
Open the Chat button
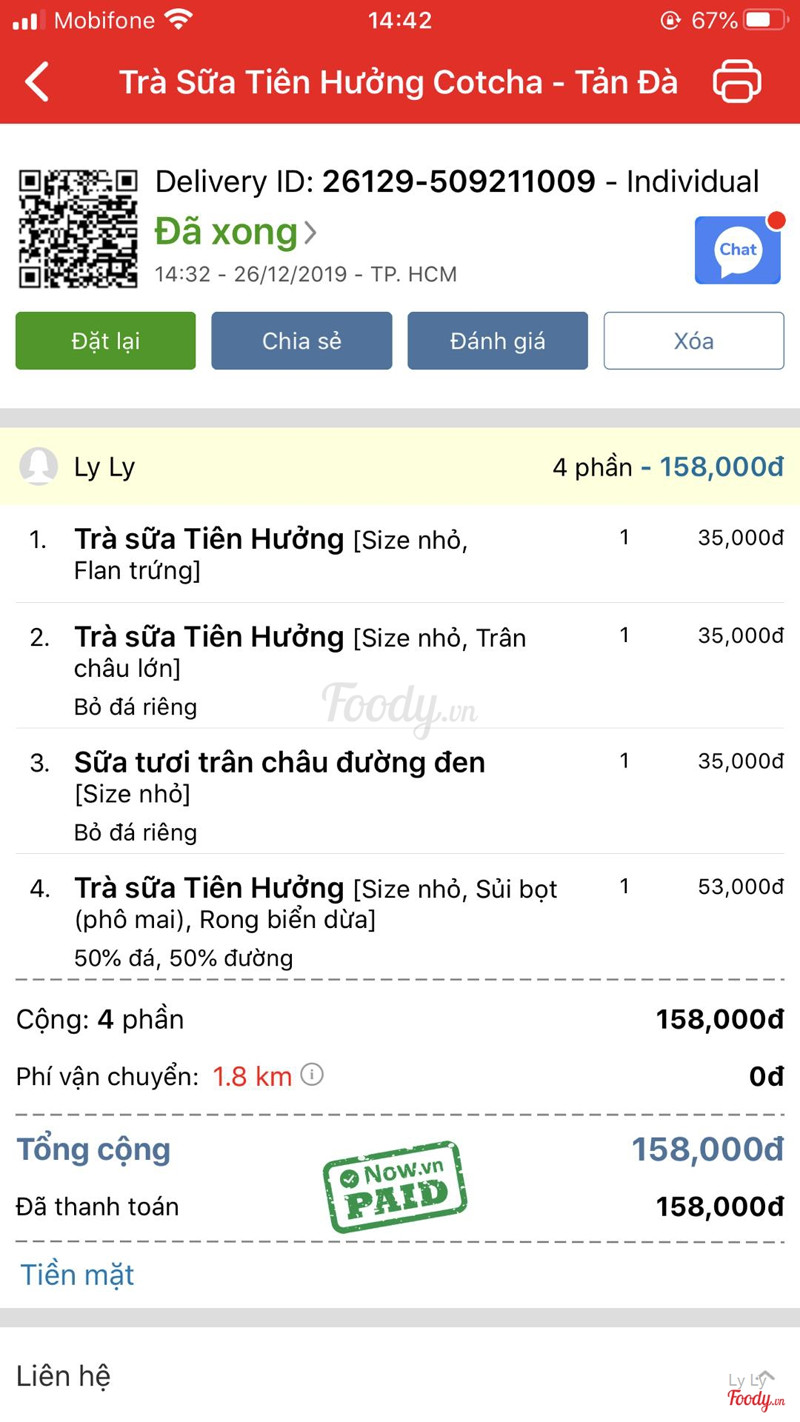[x=738, y=250]
